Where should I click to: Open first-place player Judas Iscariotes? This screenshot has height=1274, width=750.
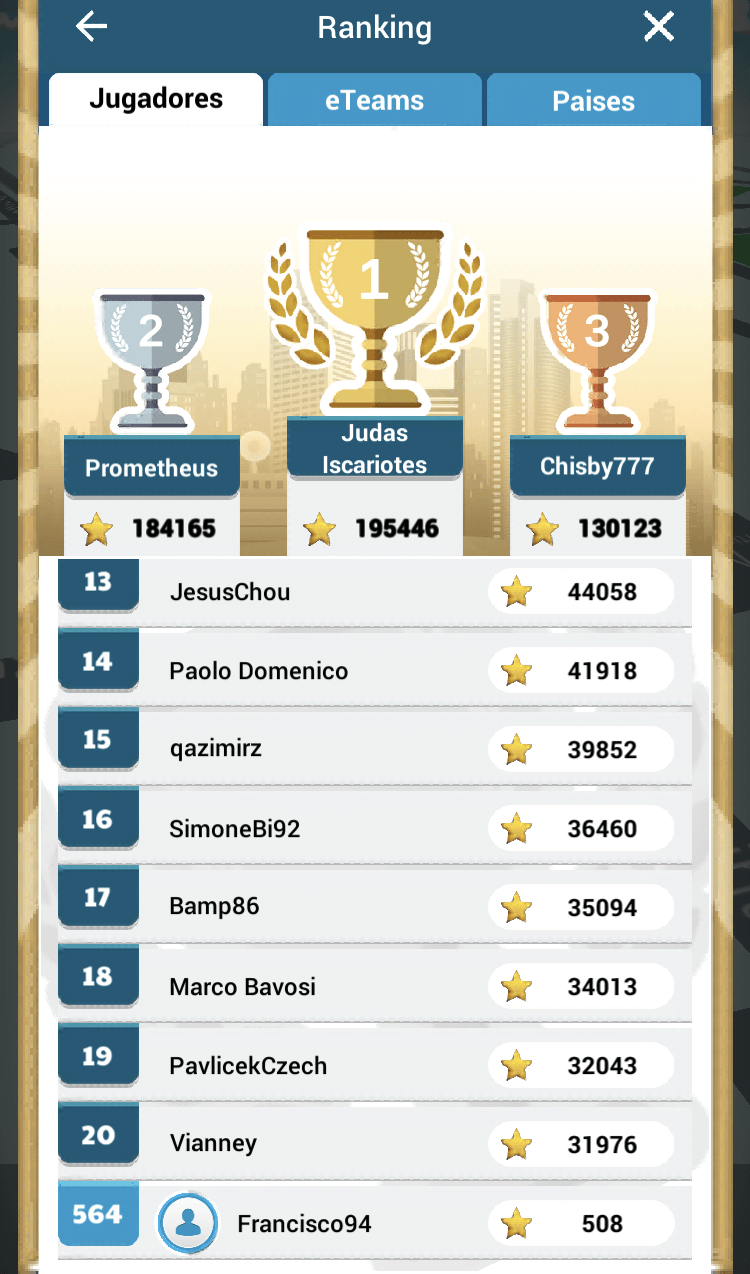(374, 449)
